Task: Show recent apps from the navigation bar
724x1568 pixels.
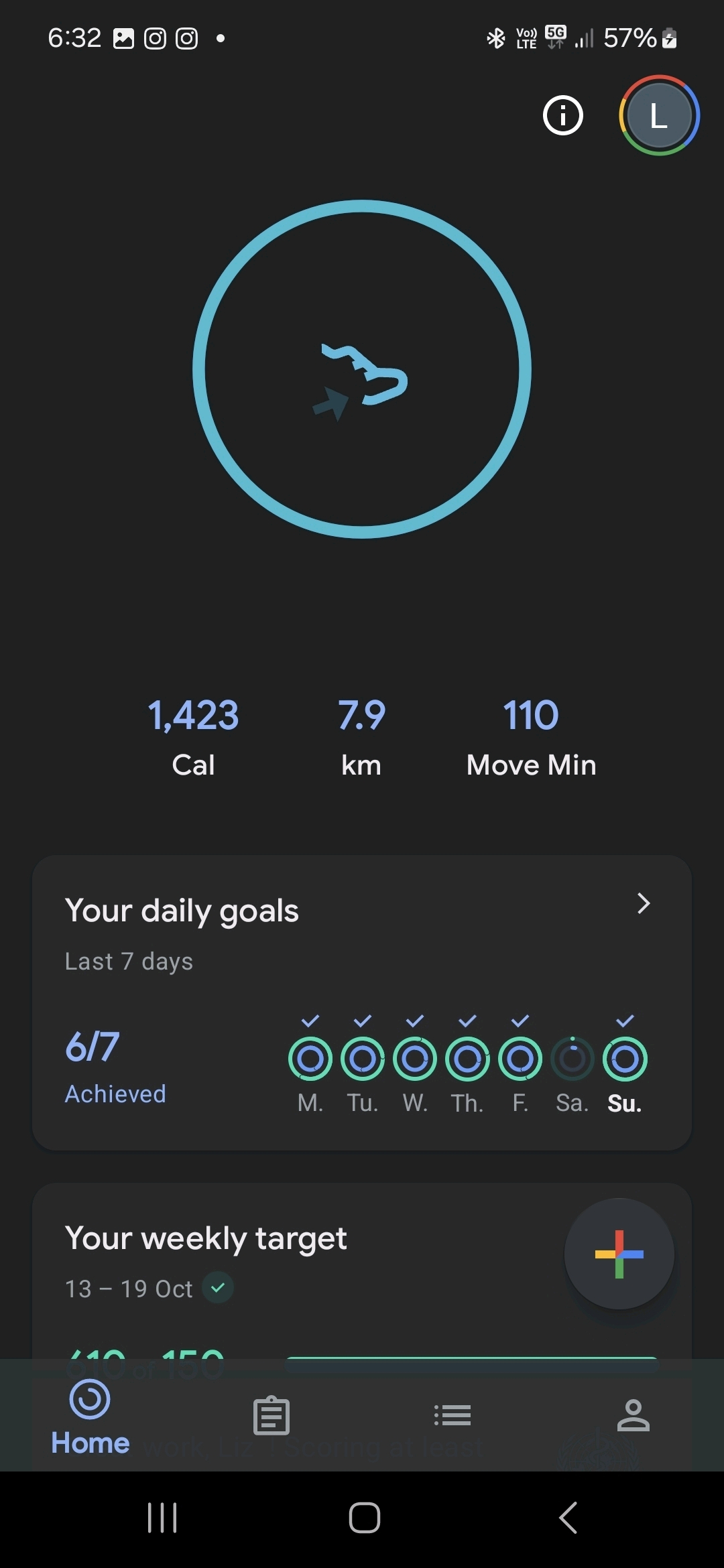Action: click(x=162, y=1518)
